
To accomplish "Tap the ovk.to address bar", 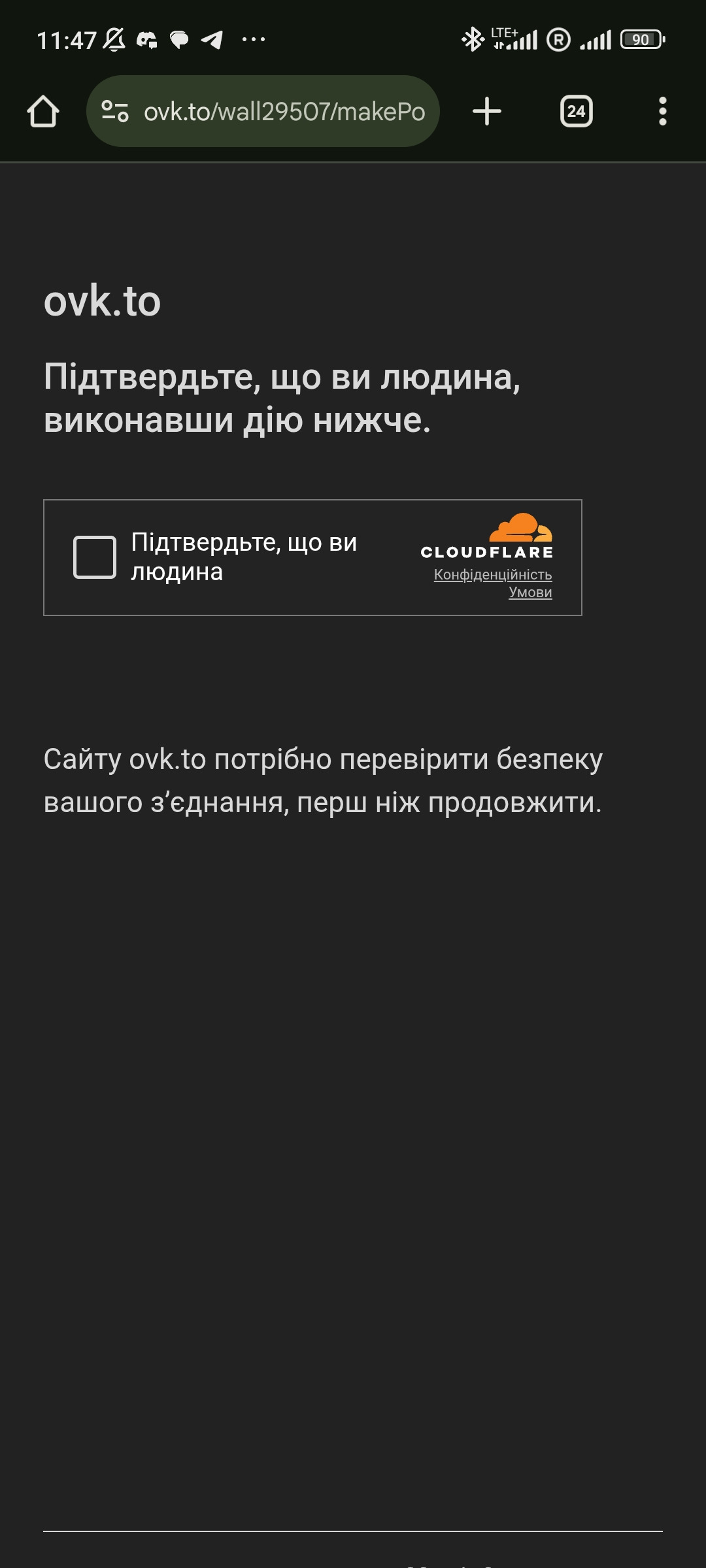I will (284, 112).
